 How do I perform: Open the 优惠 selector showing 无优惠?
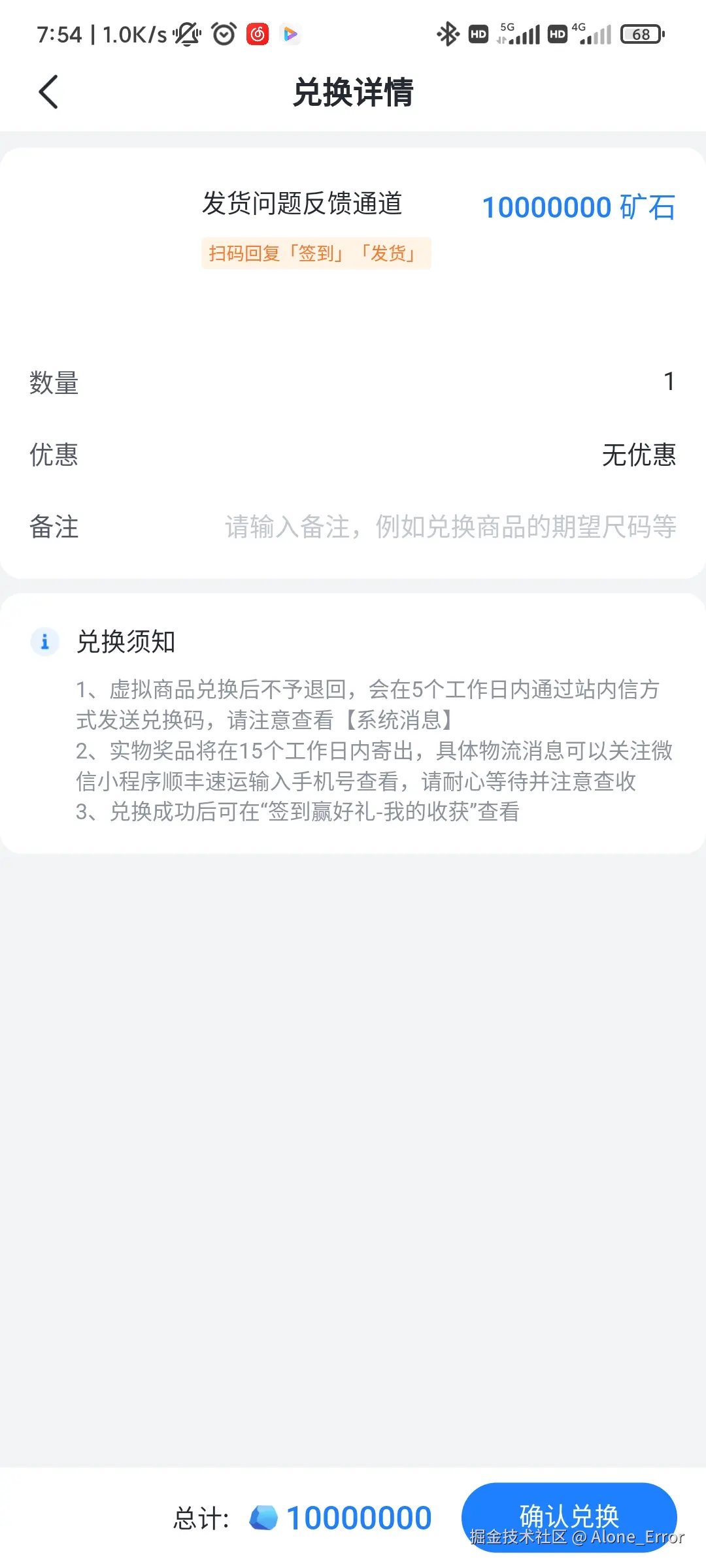[639, 455]
